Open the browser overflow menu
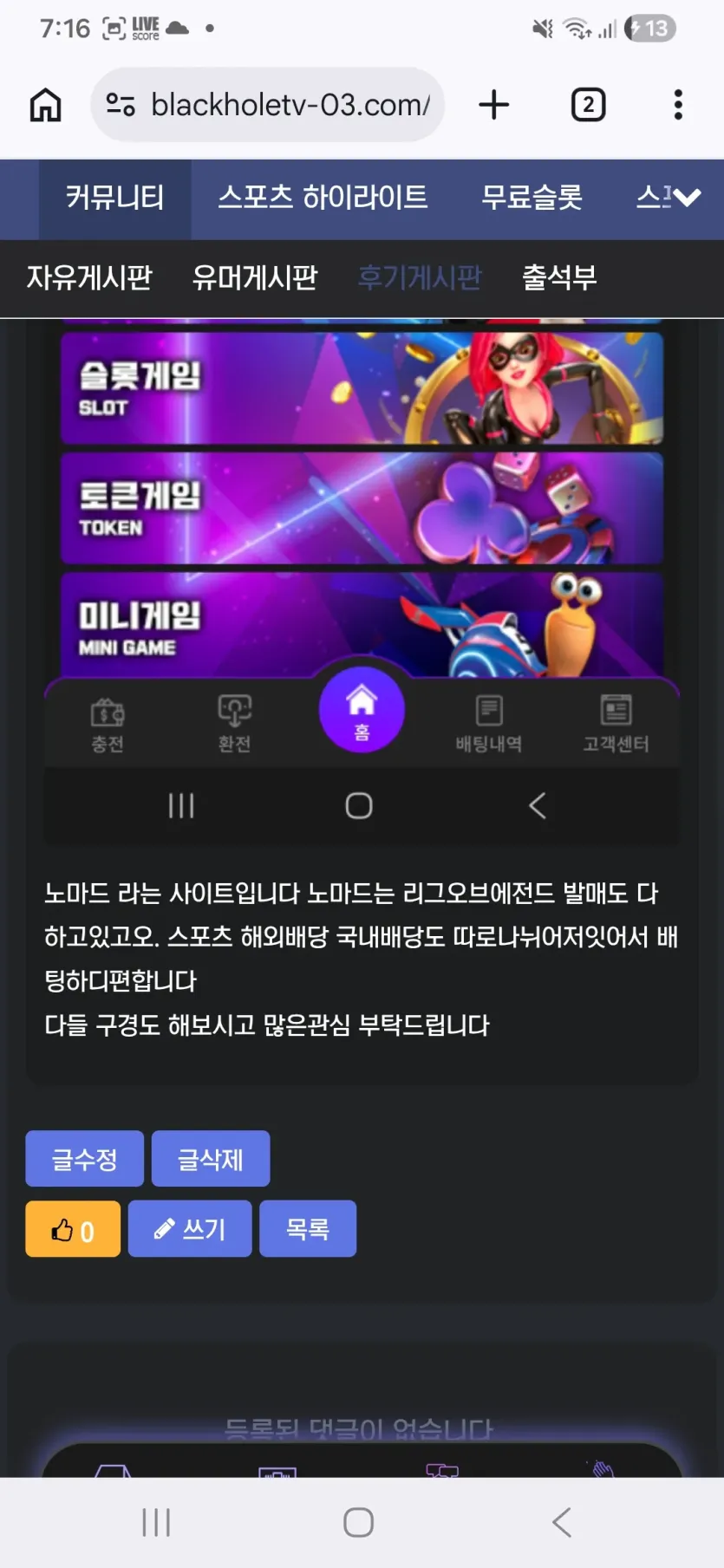The width and height of the screenshot is (724, 1568). [678, 105]
